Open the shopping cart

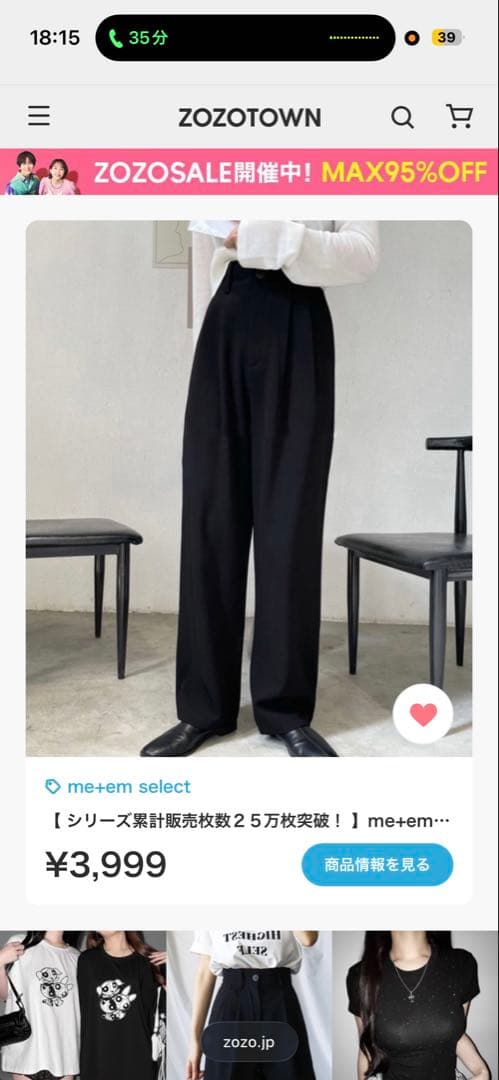[x=459, y=116]
